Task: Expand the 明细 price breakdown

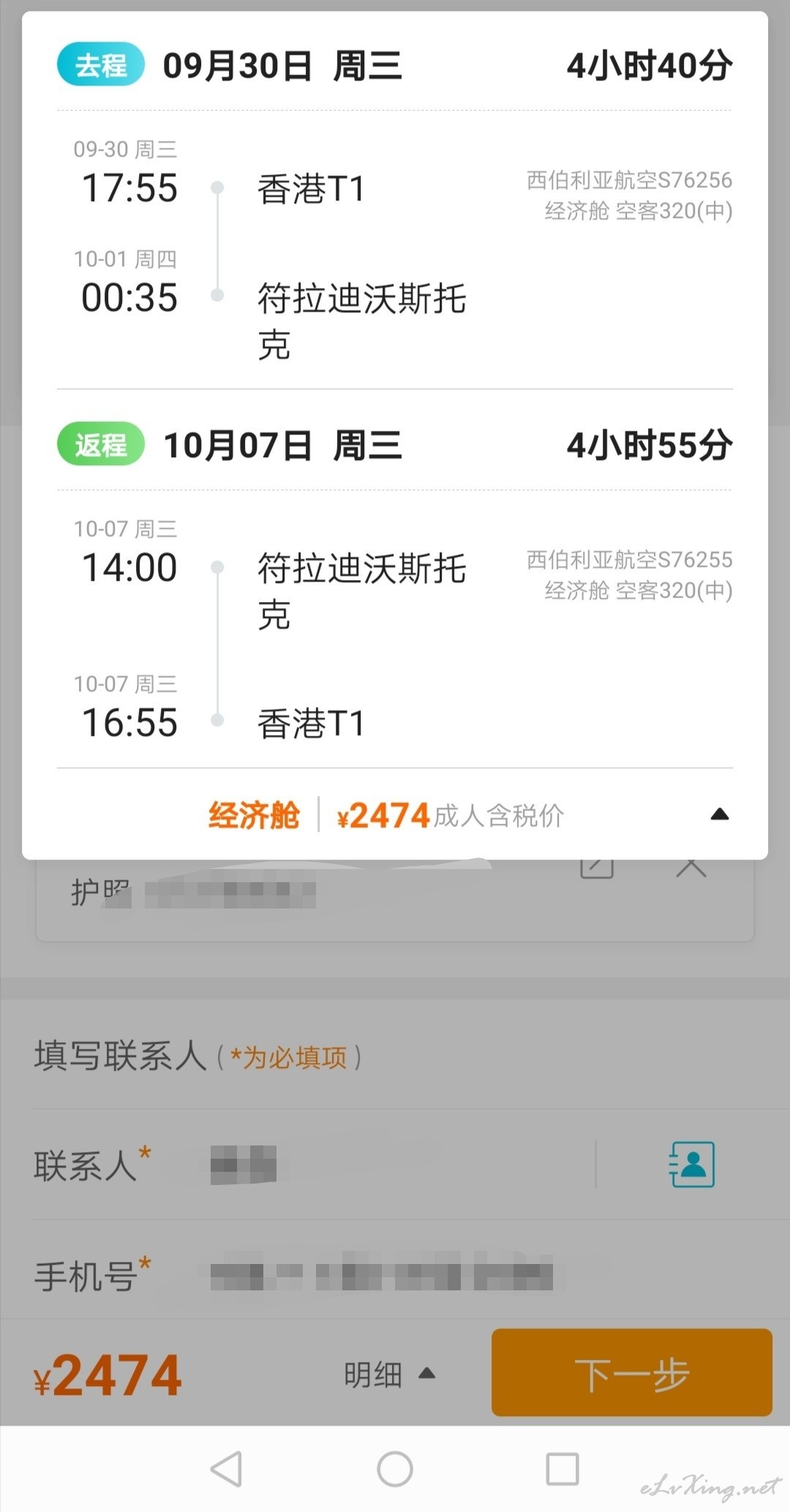Action: pyautogui.click(x=390, y=1374)
